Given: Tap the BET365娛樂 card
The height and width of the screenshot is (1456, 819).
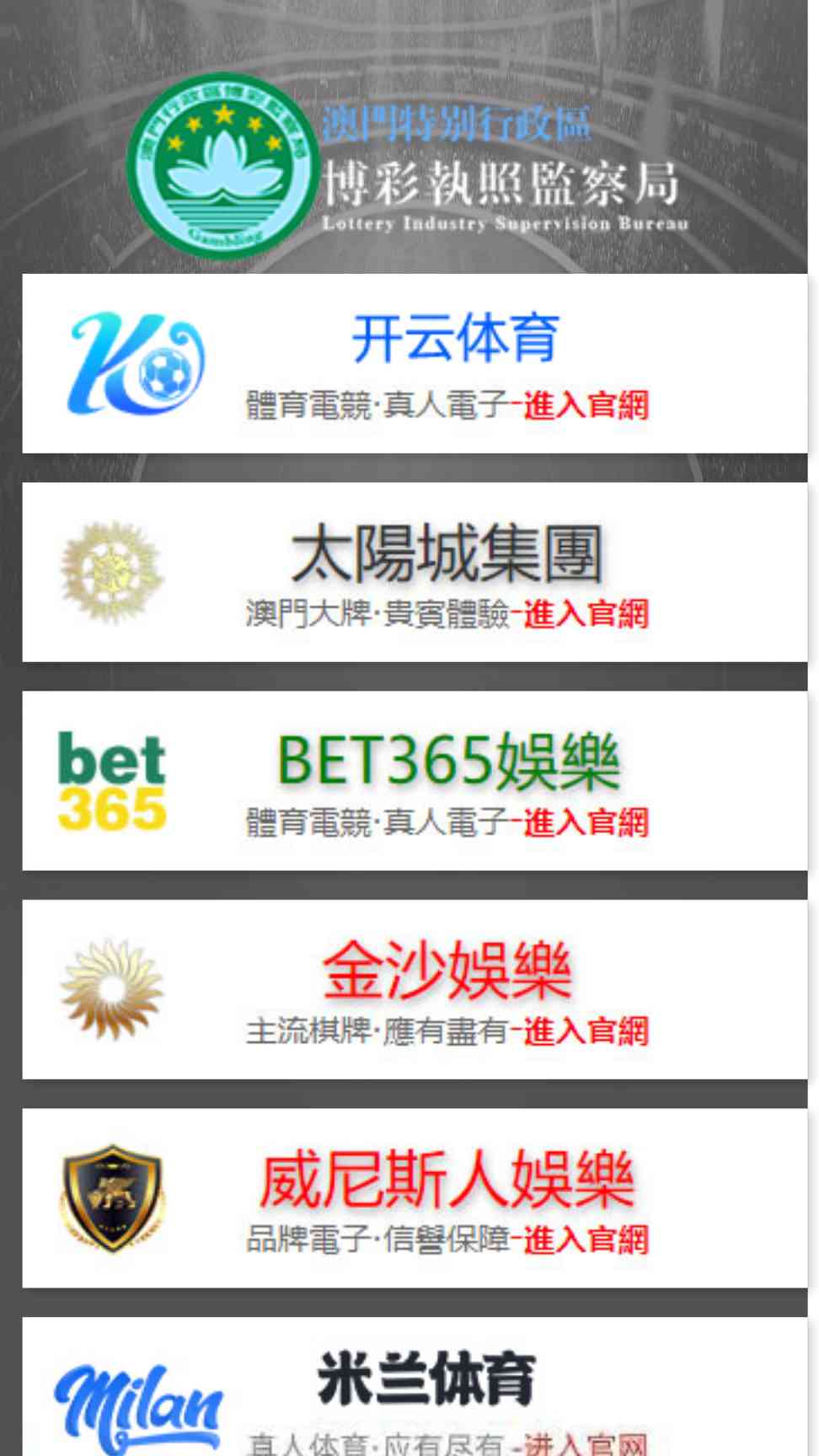Looking at the screenshot, I should click(x=415, y=781).
